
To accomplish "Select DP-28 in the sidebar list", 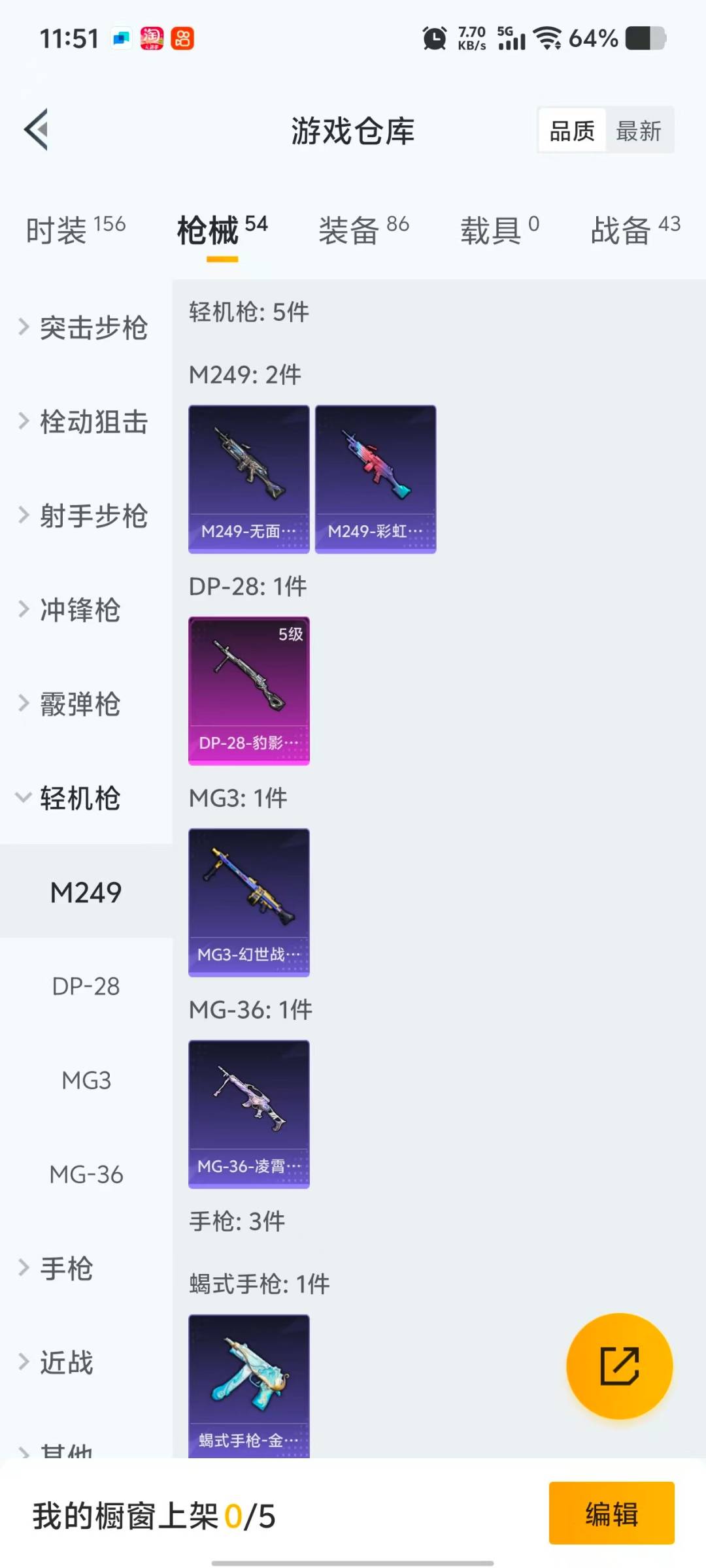I will tap(85, 986).
